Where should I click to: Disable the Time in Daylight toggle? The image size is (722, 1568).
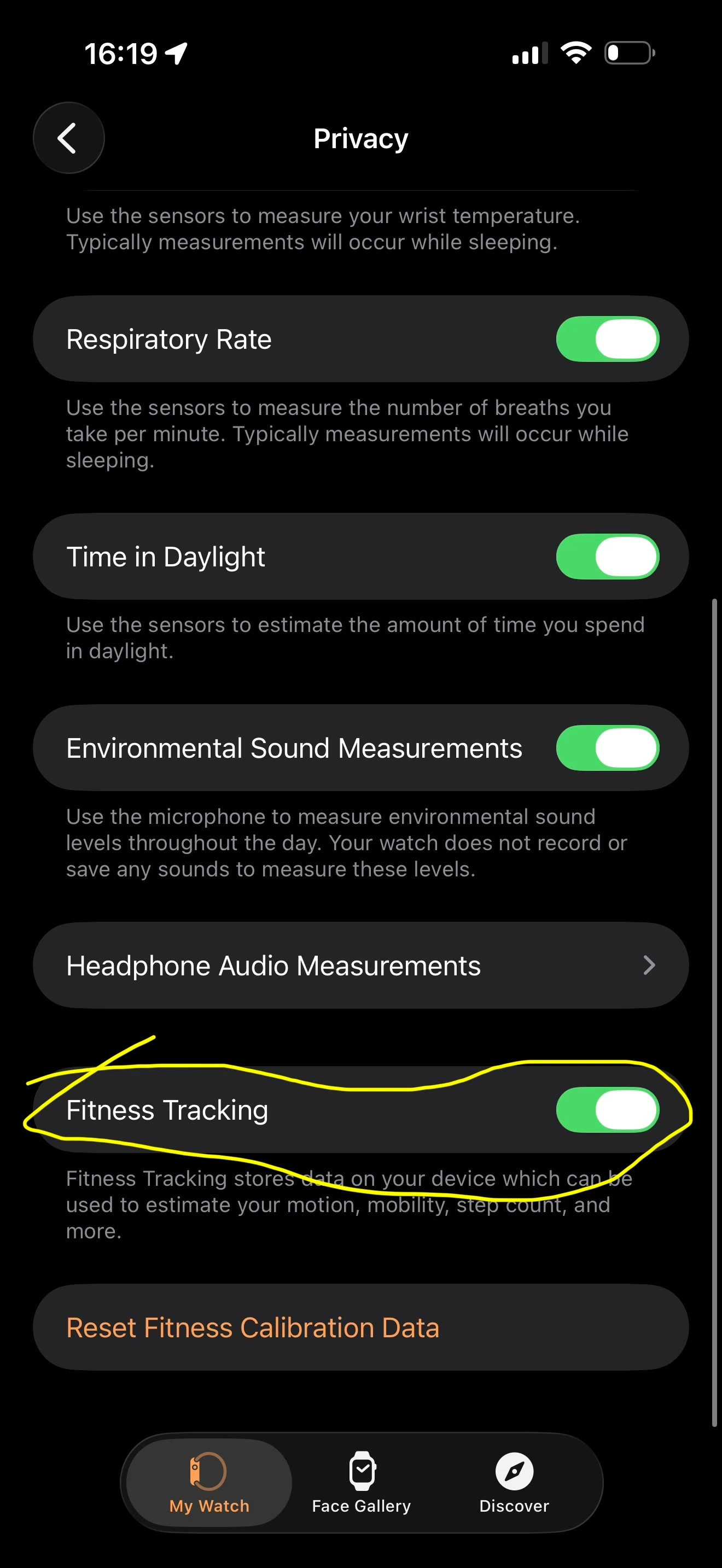pyautogui.click(x=607, y=557)
